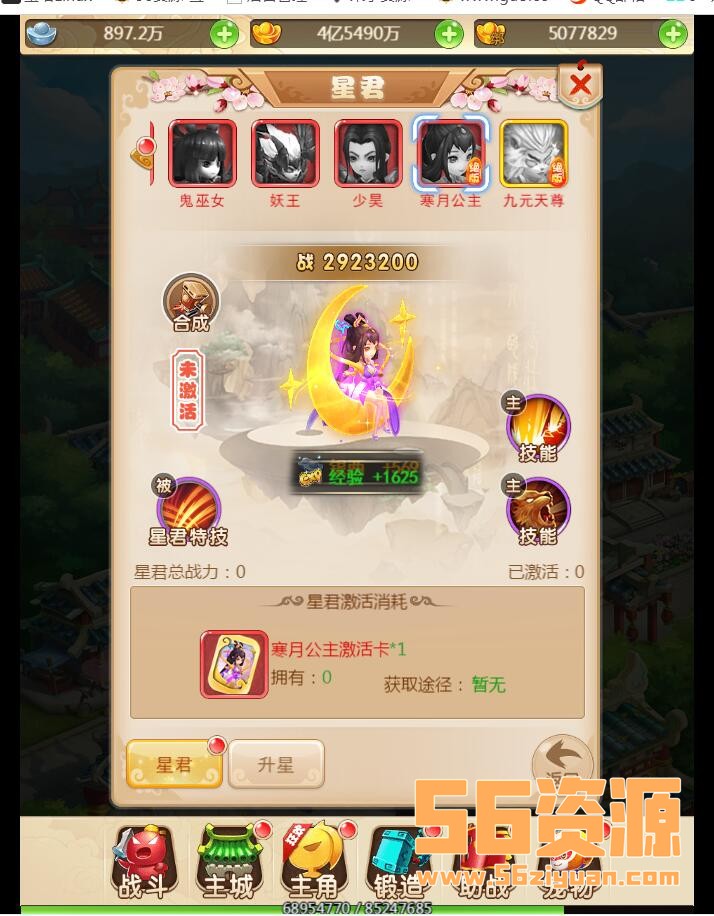Select the 鬼巫女 star lord portrait
This screenshot has width=714, height=916.
click(x=203, y=154)
